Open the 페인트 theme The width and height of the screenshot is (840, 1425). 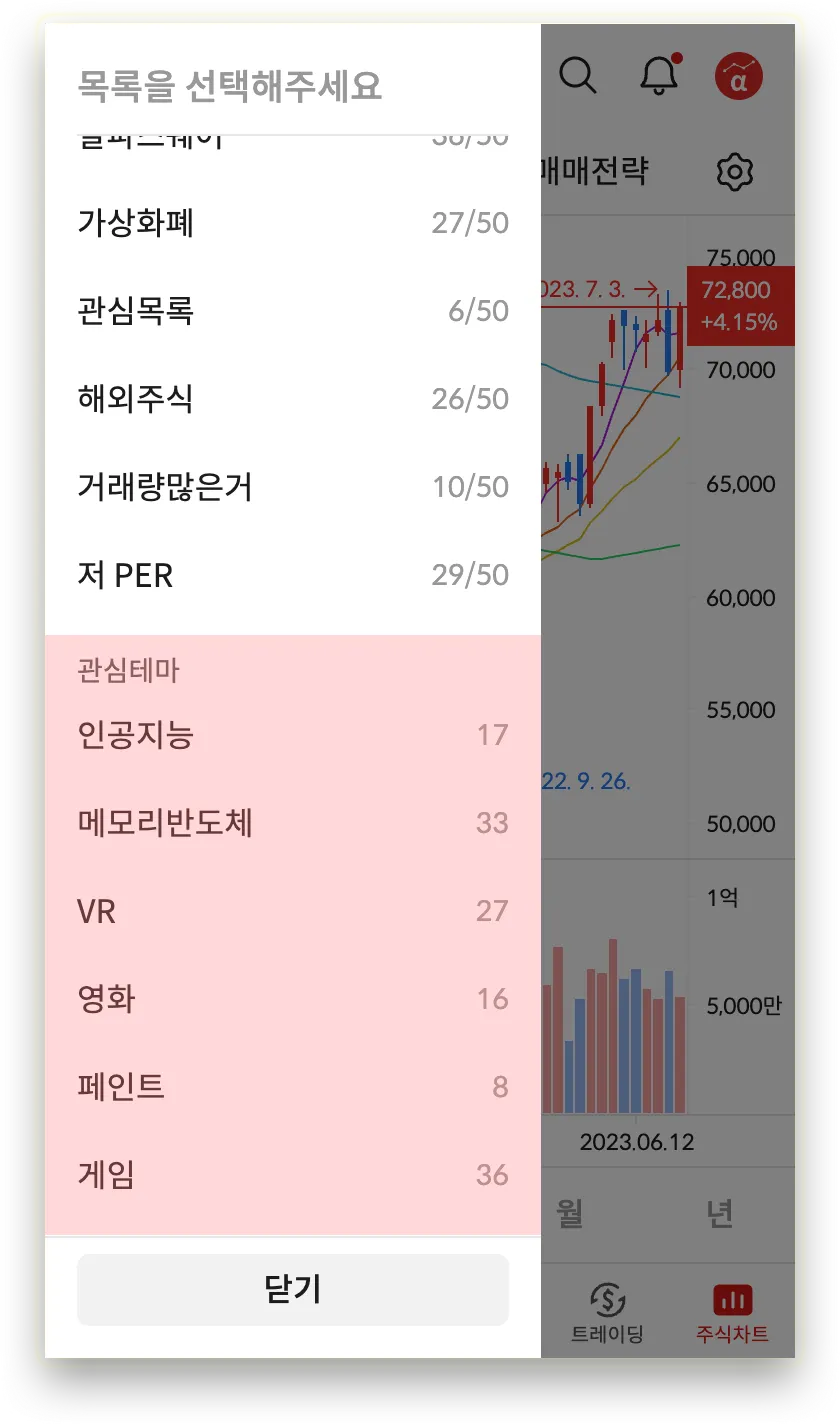click(x=292, y=1087)
